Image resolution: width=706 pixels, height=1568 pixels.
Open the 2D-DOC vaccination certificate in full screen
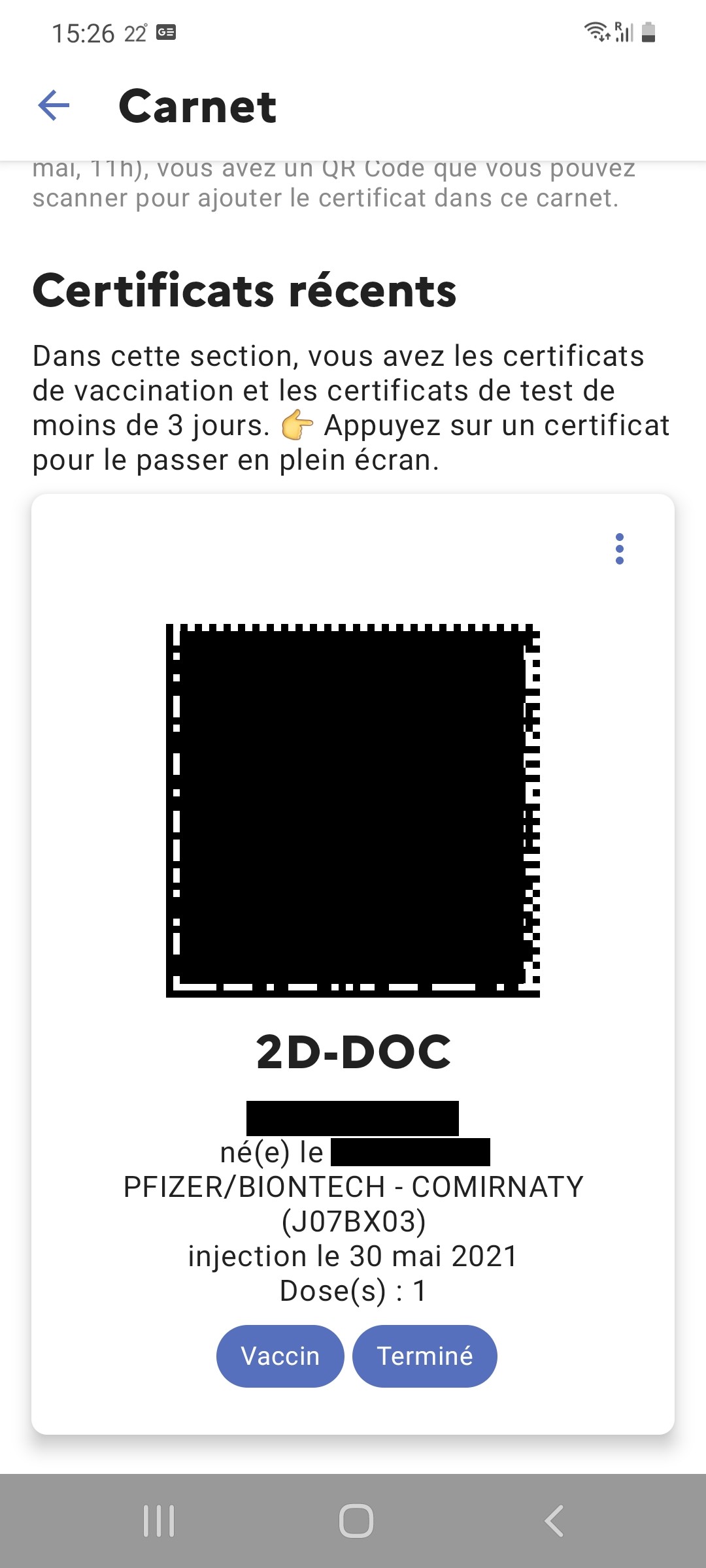353,810
